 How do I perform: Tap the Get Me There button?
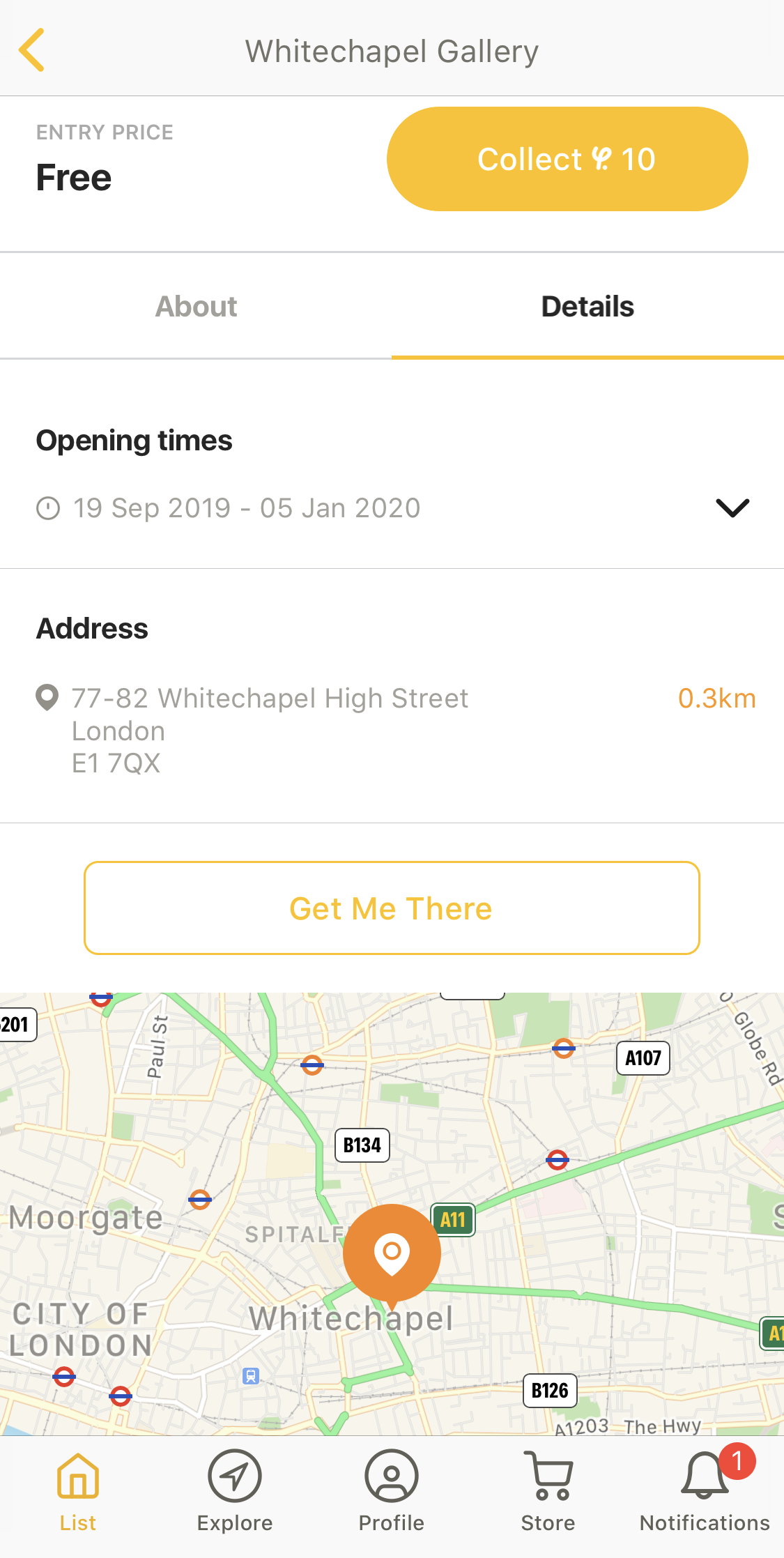(392, 908)
